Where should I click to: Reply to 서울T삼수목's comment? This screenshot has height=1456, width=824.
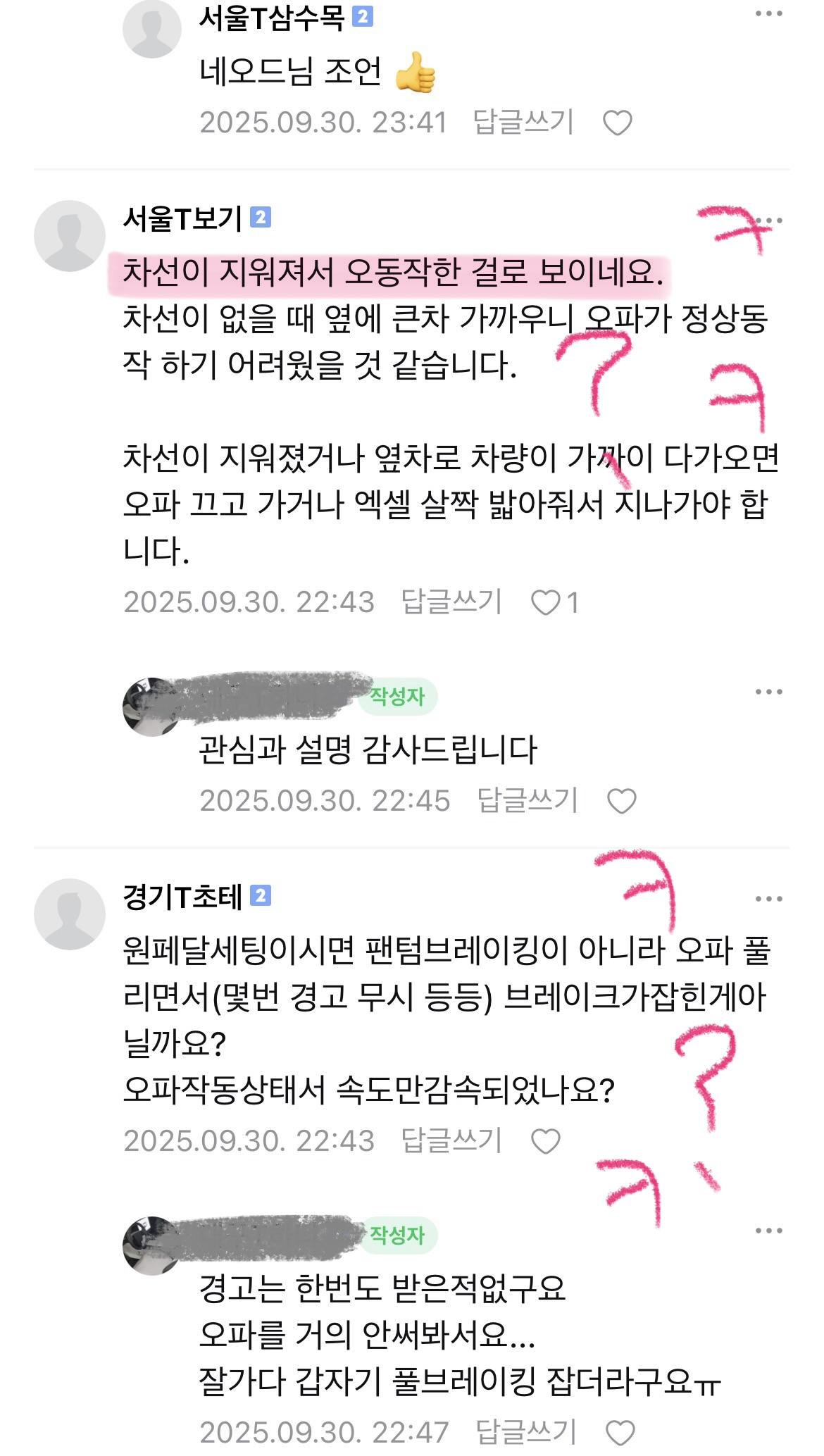pos(523,123)
